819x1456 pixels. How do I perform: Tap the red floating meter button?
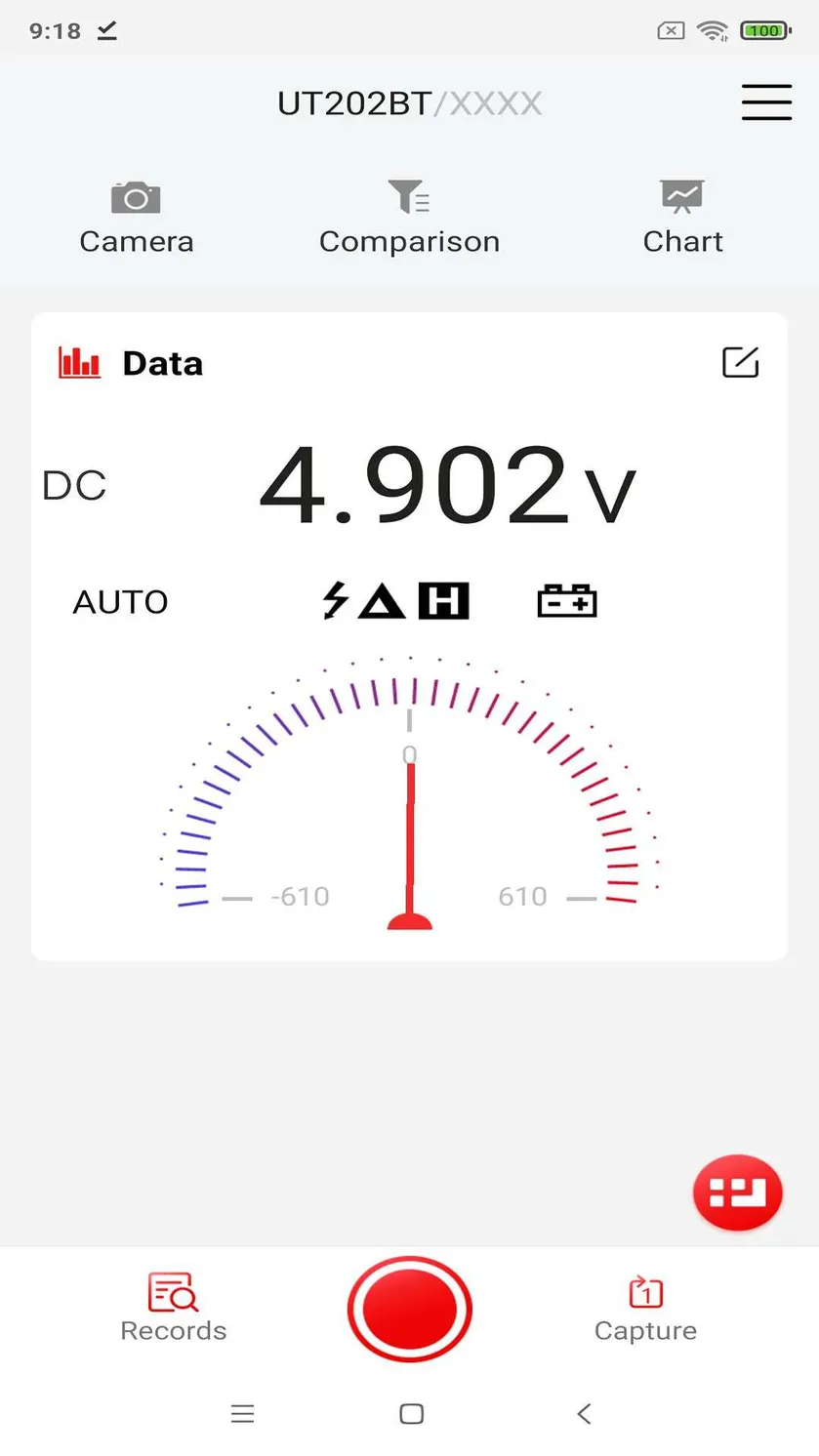[737, 1192]
